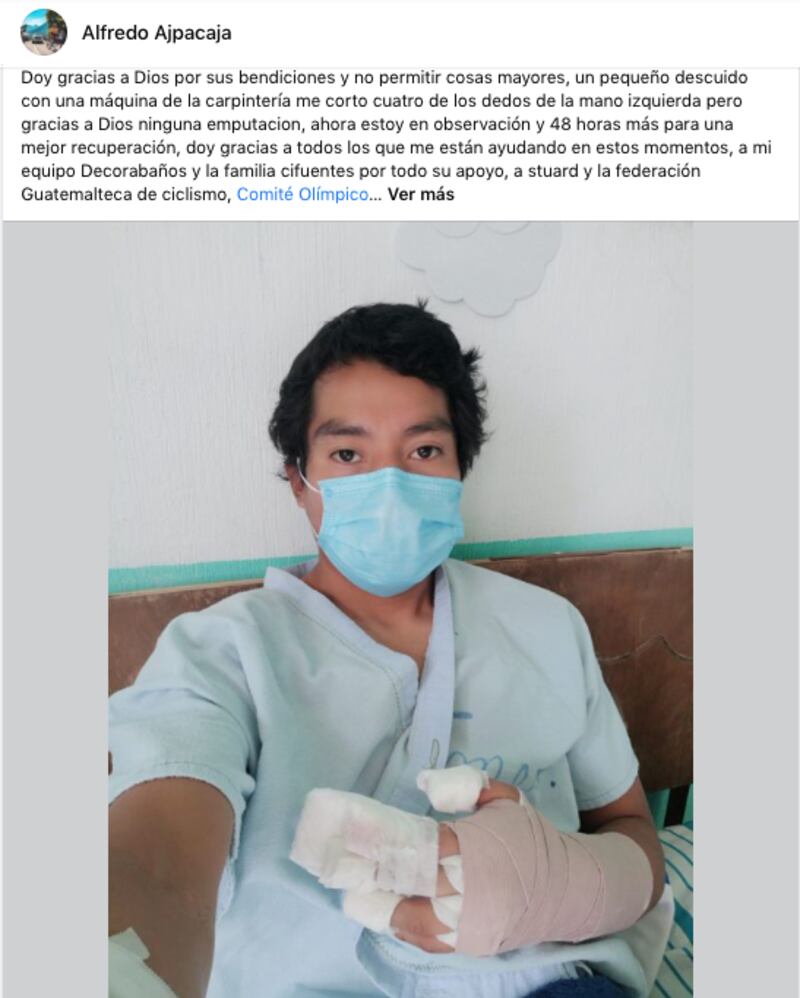The height and width of the screenshot is (998, 800).
Task: Open the Alfredo Ajpacaja profile name
Action: point(156,33)
